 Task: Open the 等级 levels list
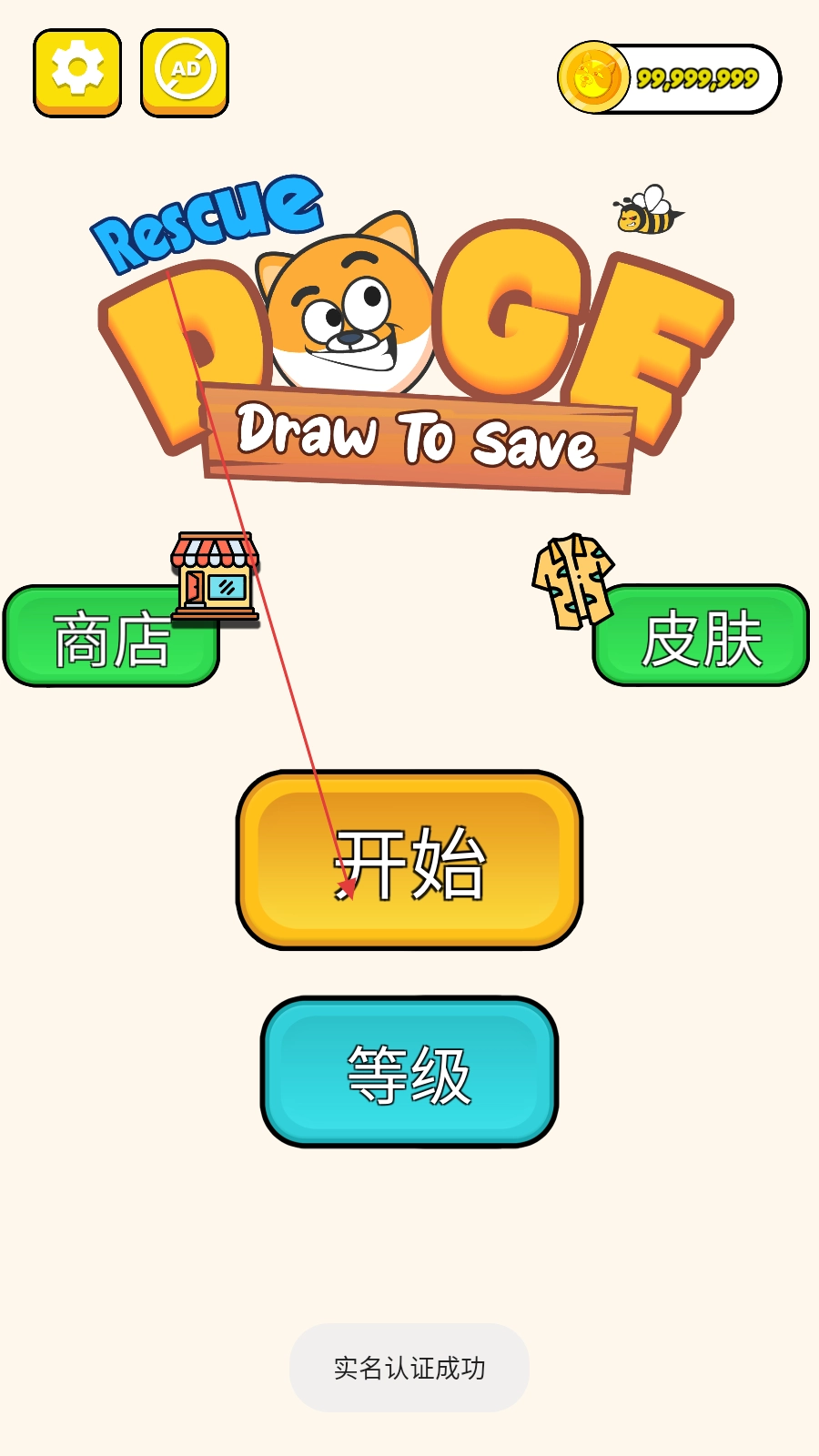pyautogui.click(x=409, y=1072)
